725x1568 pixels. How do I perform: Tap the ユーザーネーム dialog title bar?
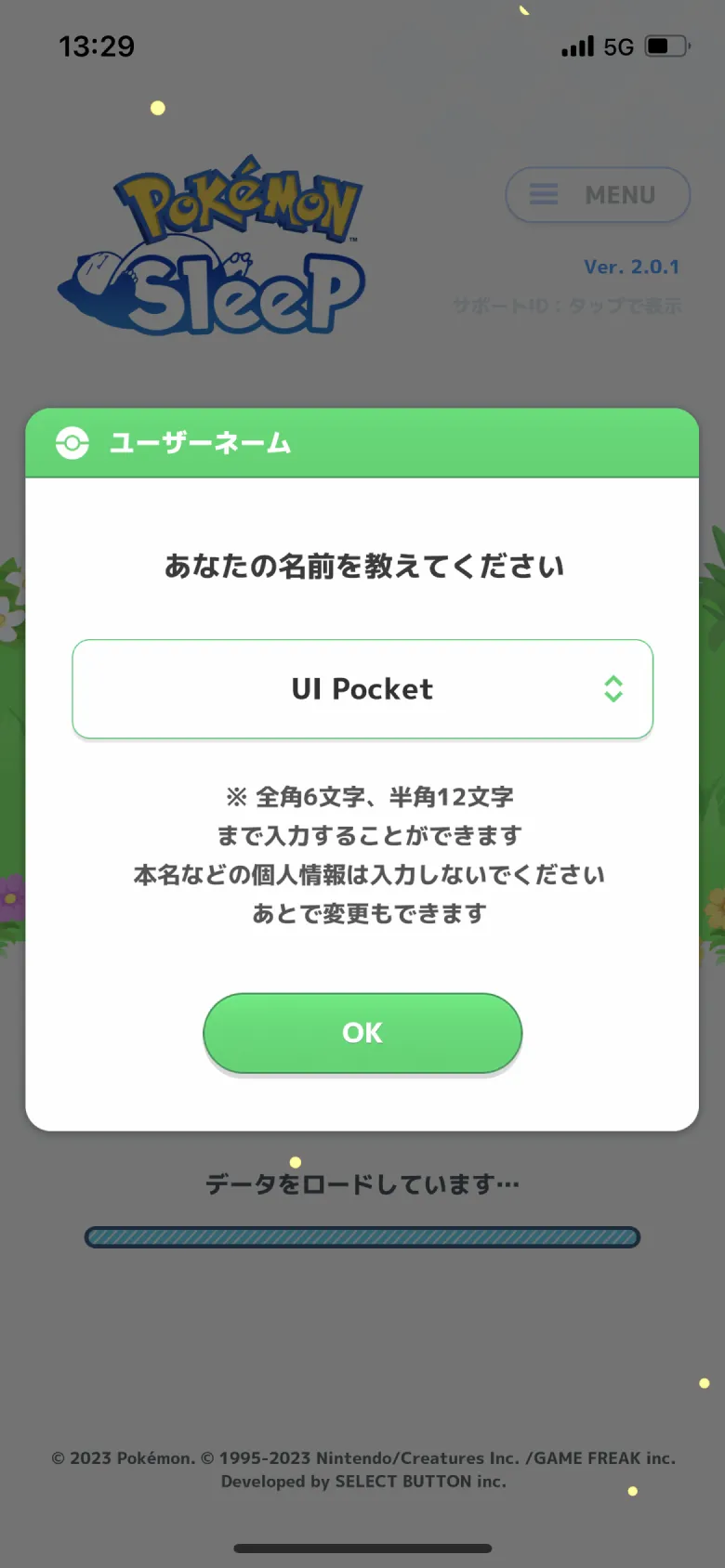[x=200, y=443]
